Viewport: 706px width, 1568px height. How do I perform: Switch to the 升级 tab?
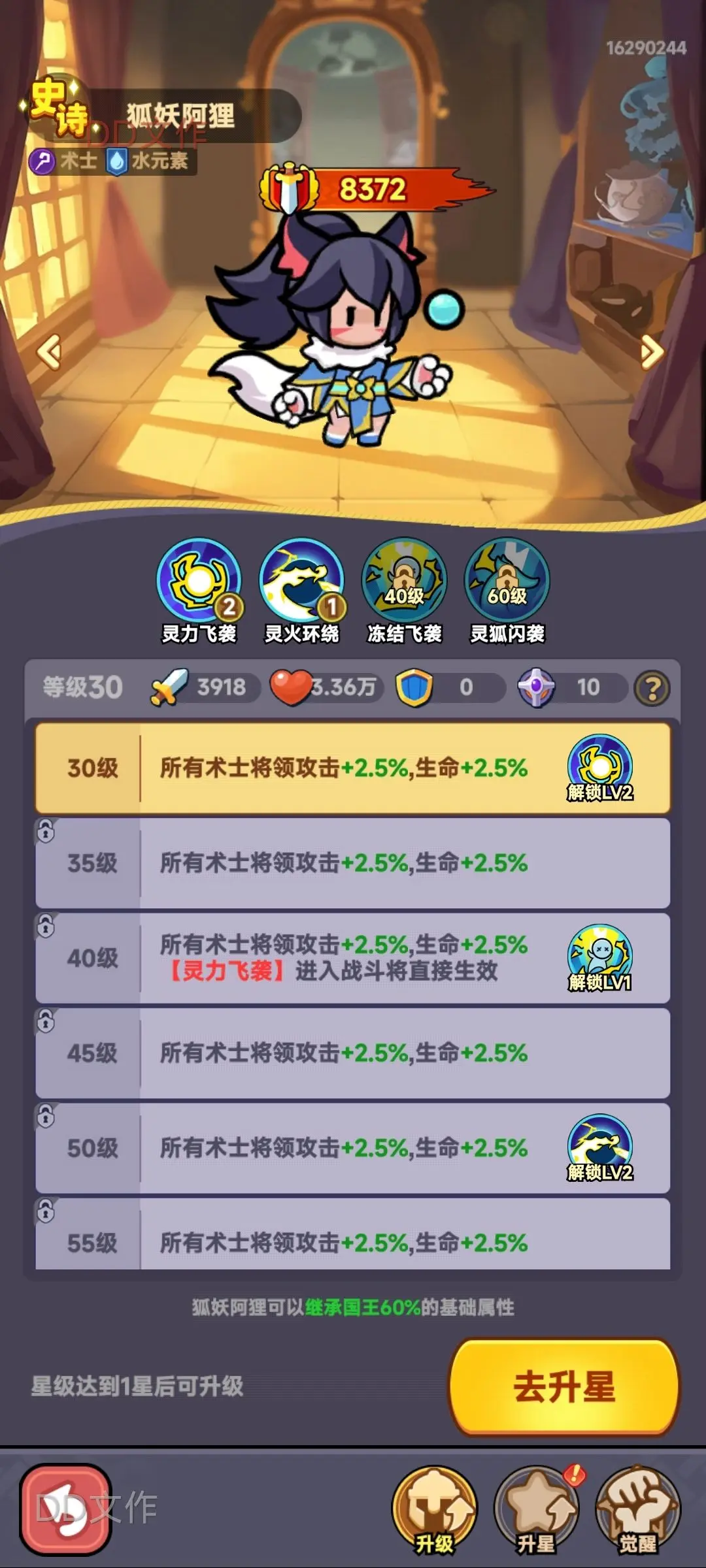click(434, 1510)
